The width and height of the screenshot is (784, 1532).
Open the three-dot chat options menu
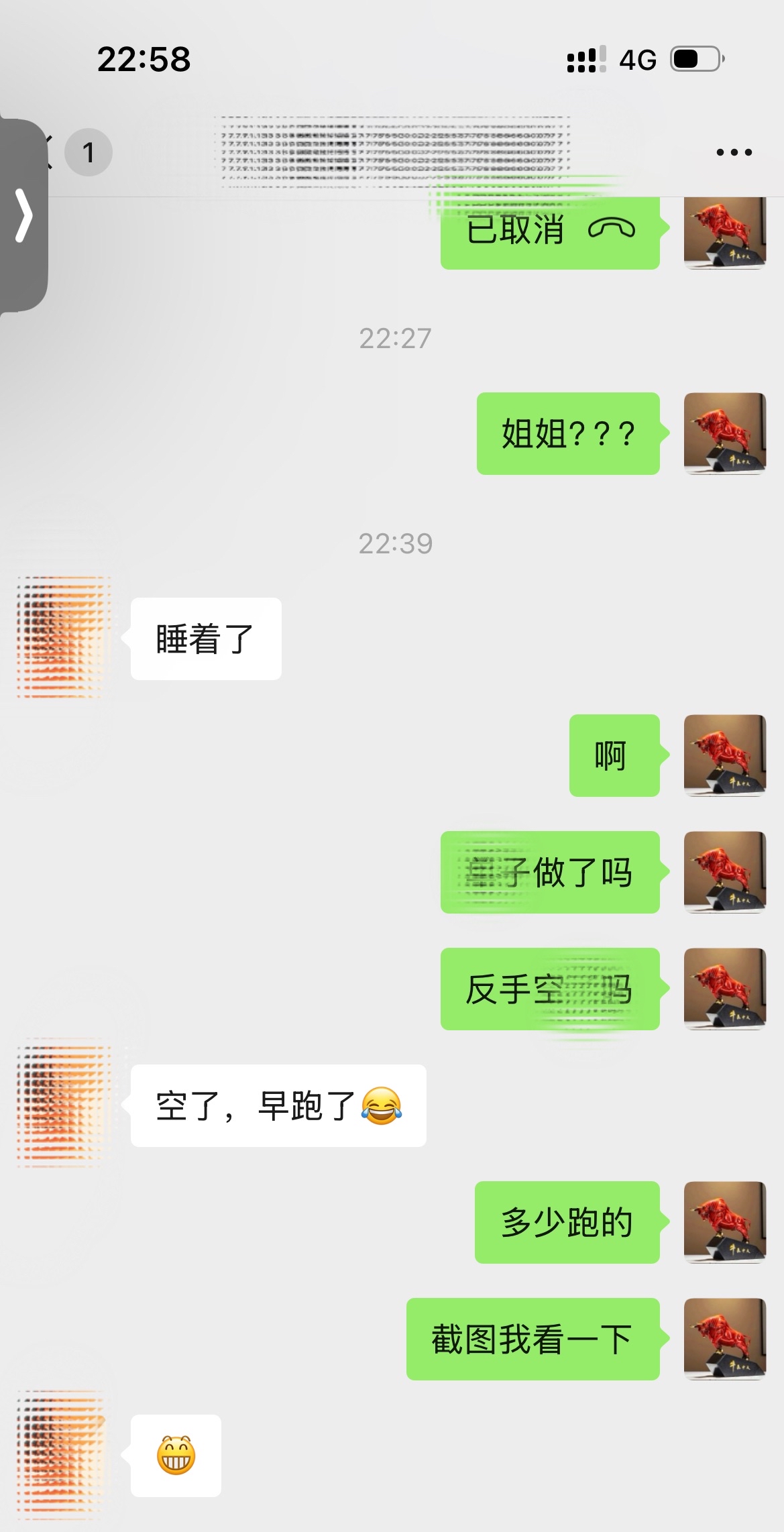coord(734,152)
